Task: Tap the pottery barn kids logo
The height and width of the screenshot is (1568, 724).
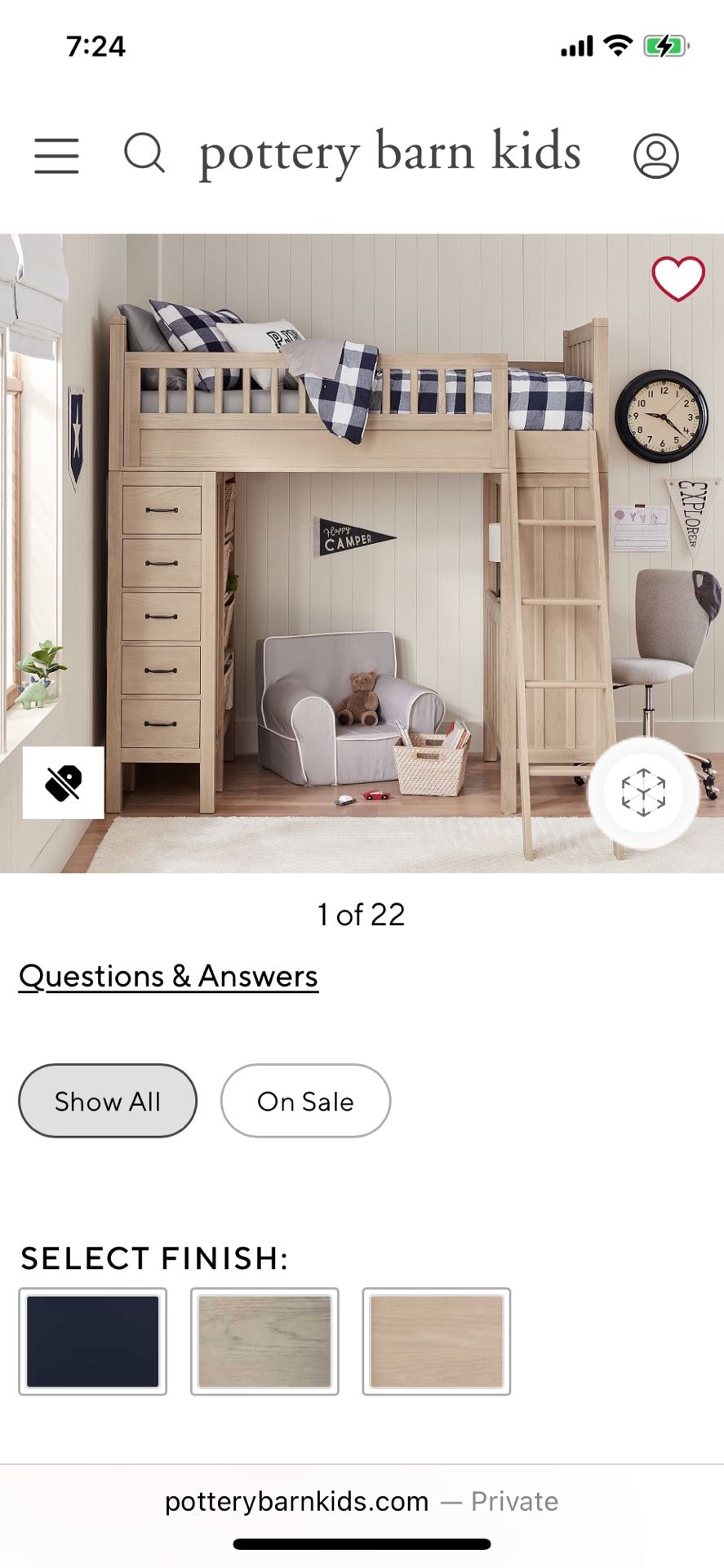Action: click(x=389, y=154)
